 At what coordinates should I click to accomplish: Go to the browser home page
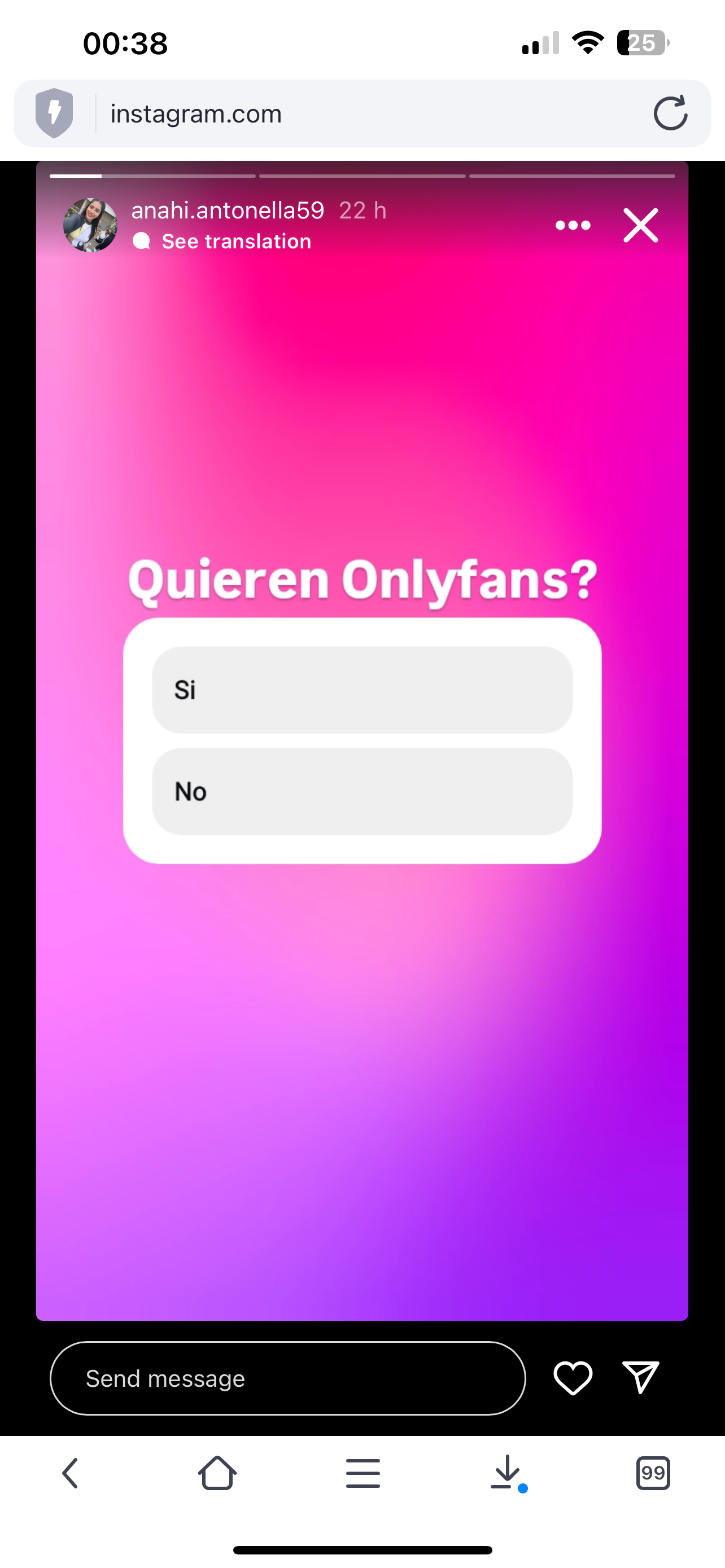(217, 1473)
